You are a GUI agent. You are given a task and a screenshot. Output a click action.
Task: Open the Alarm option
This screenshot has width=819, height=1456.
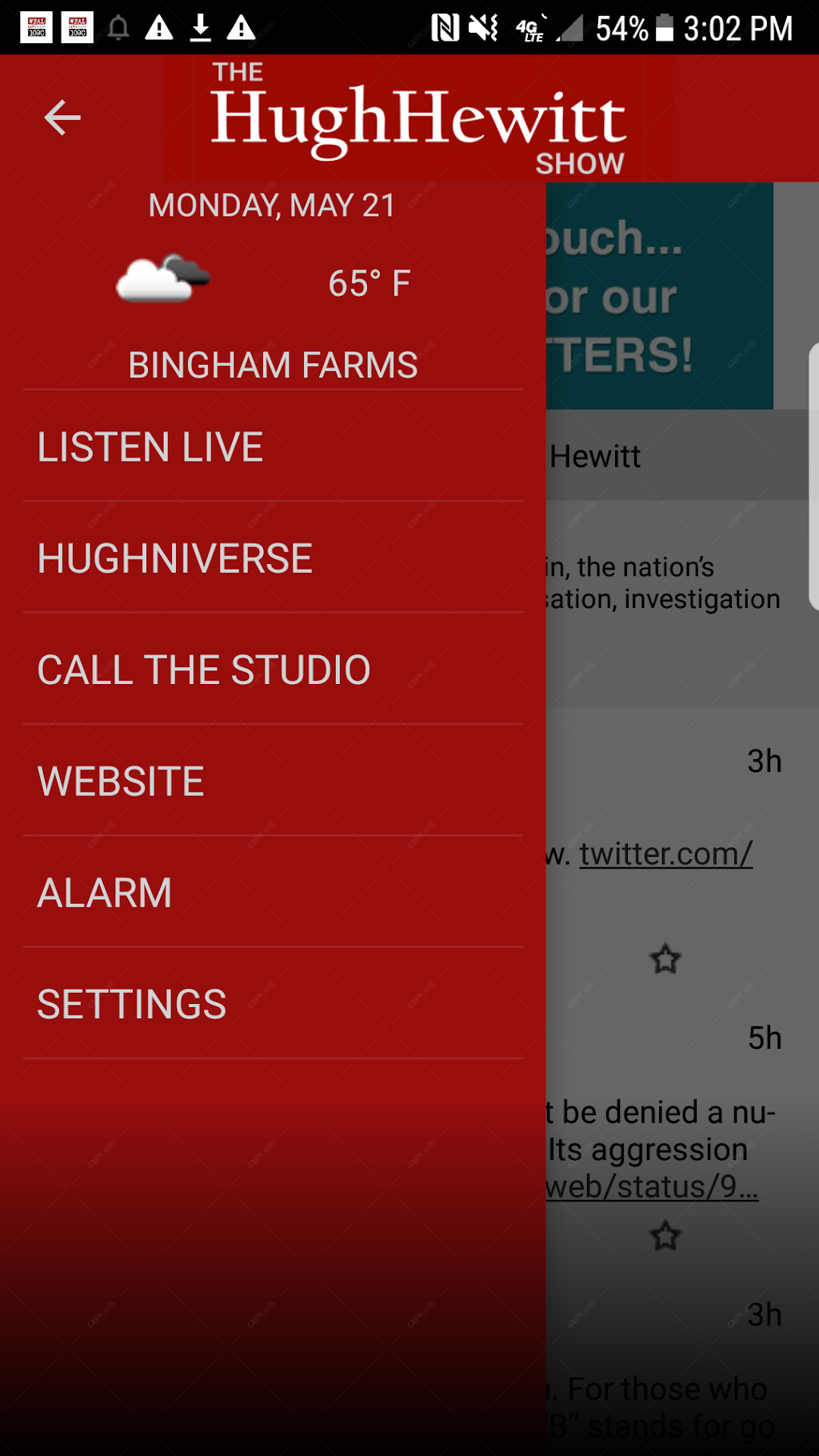[273, 891]
